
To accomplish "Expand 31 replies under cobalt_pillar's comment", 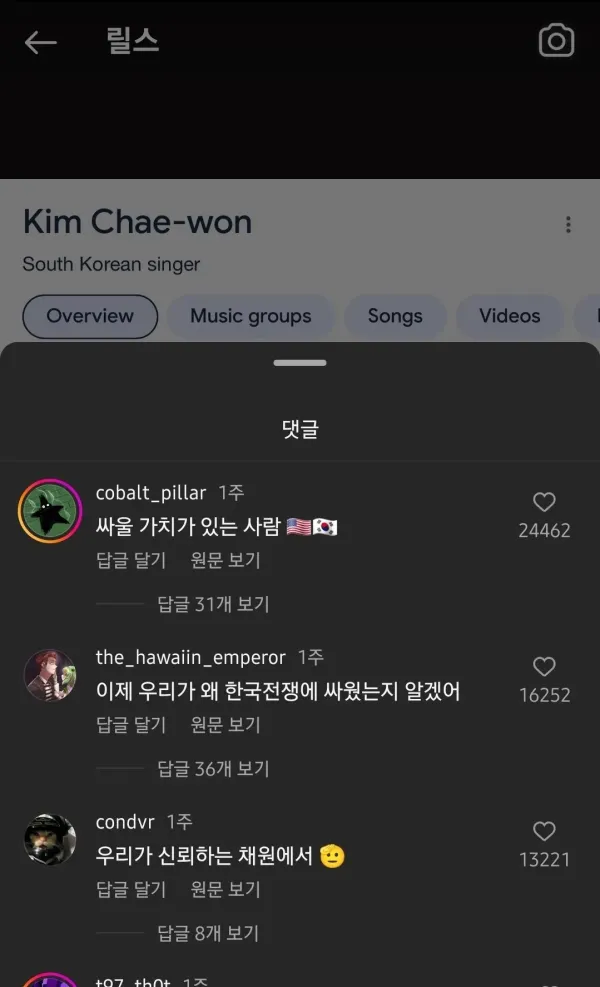I will tap(213, 604).
